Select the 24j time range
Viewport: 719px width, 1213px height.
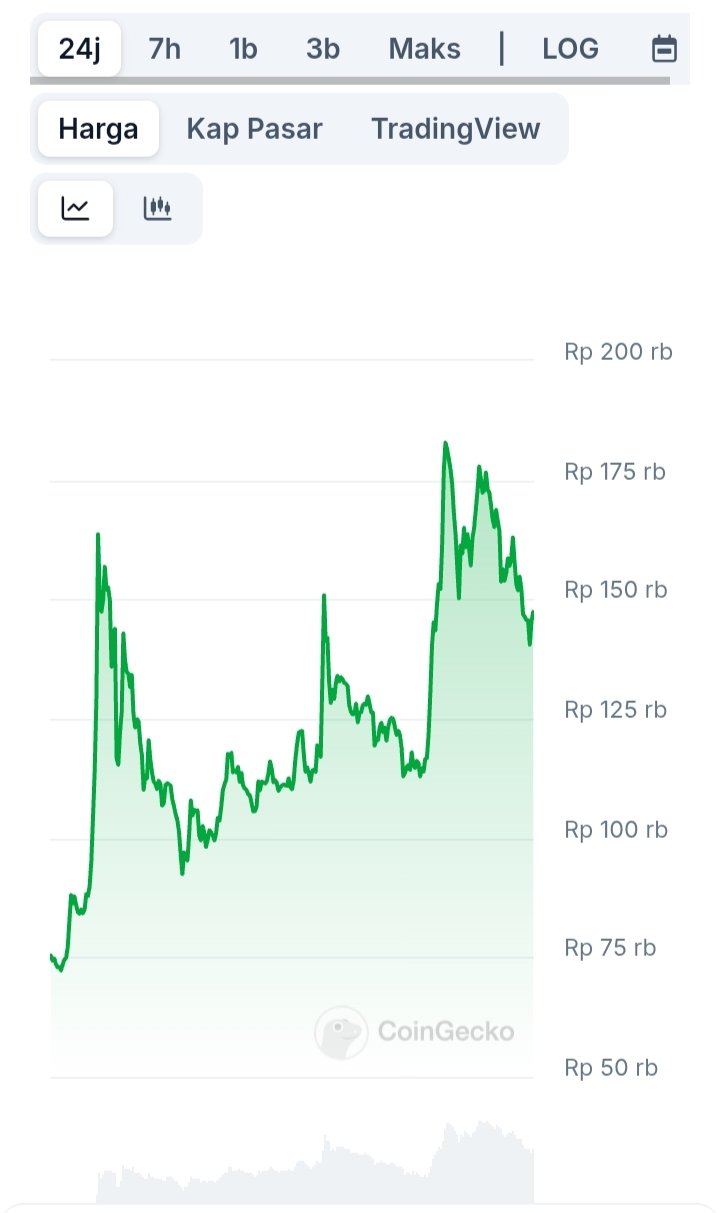pos(80,48)
